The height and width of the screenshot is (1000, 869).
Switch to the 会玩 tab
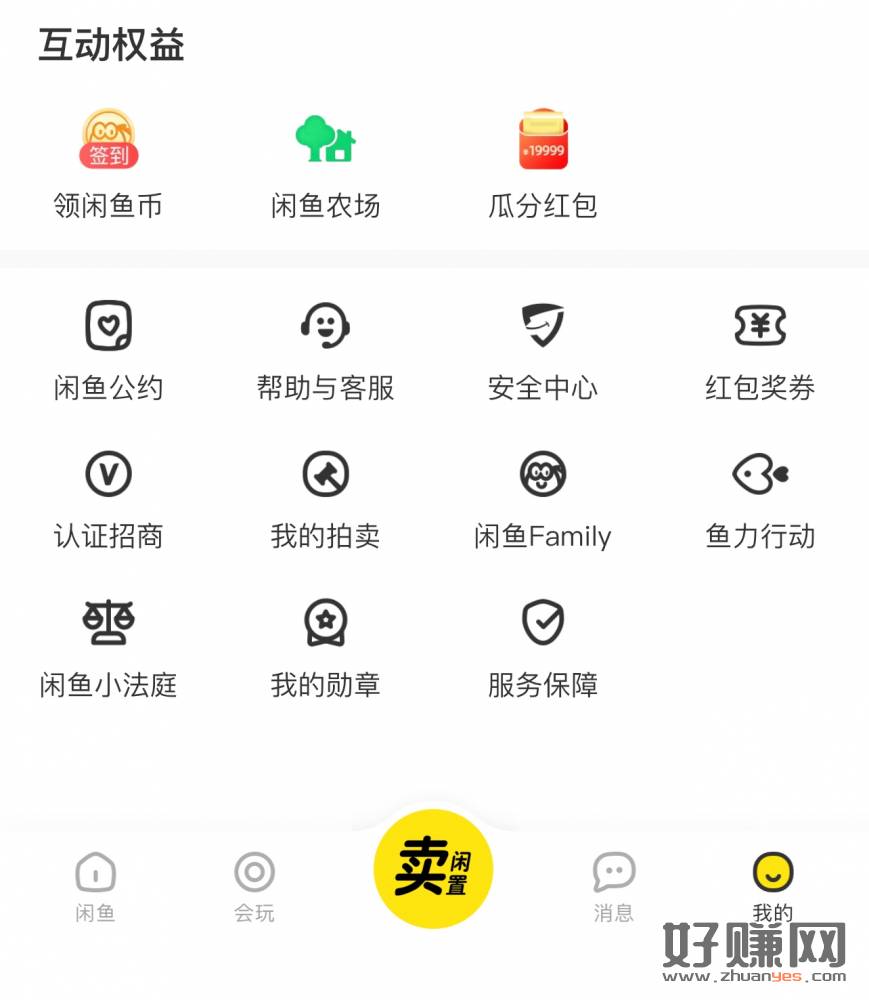[x=254, y=885]
